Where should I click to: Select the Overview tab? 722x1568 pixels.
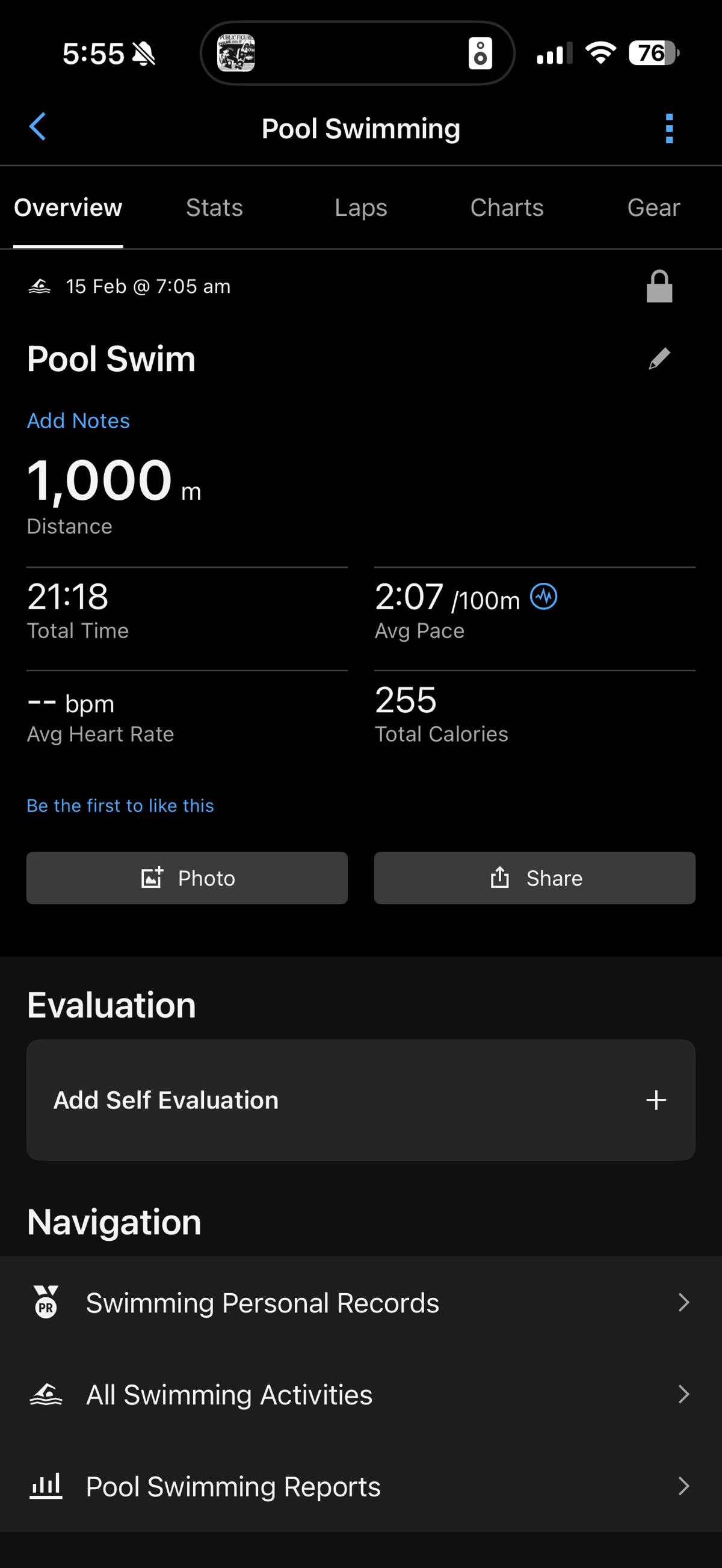[68, 208]
